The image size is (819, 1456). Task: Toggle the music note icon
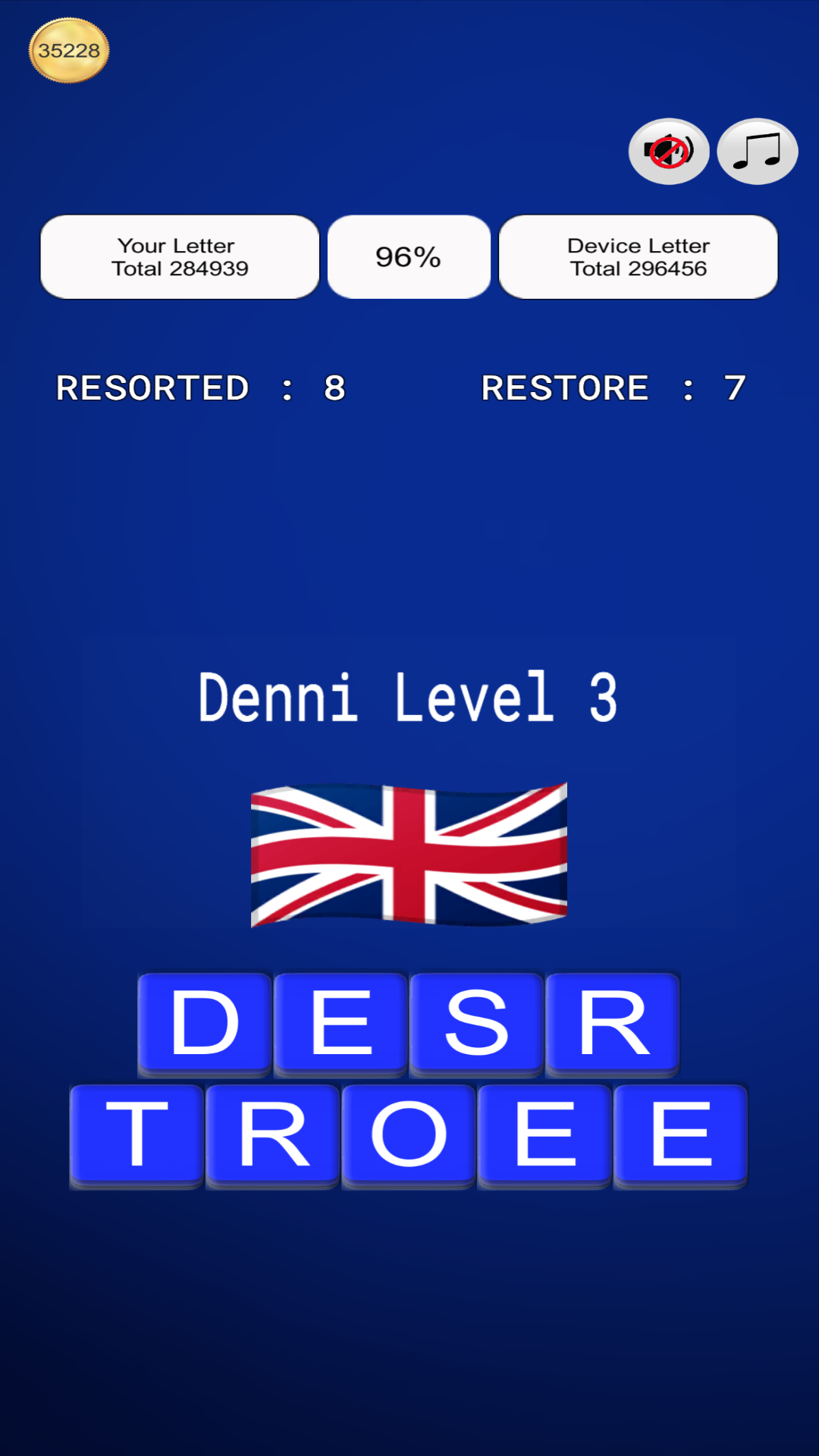point(756,151)
